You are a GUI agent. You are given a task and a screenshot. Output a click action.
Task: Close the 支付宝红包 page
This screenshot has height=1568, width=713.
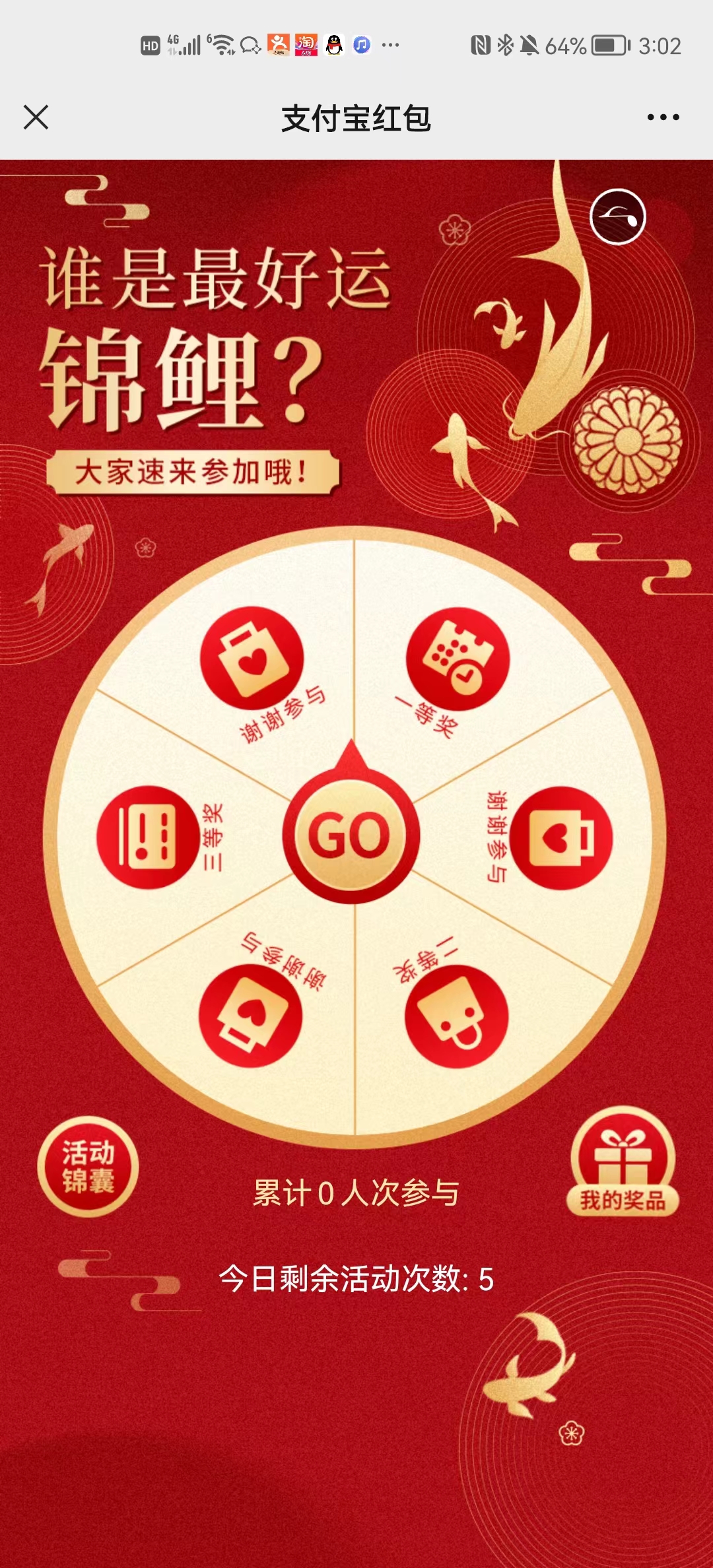(x=36, y=117)
